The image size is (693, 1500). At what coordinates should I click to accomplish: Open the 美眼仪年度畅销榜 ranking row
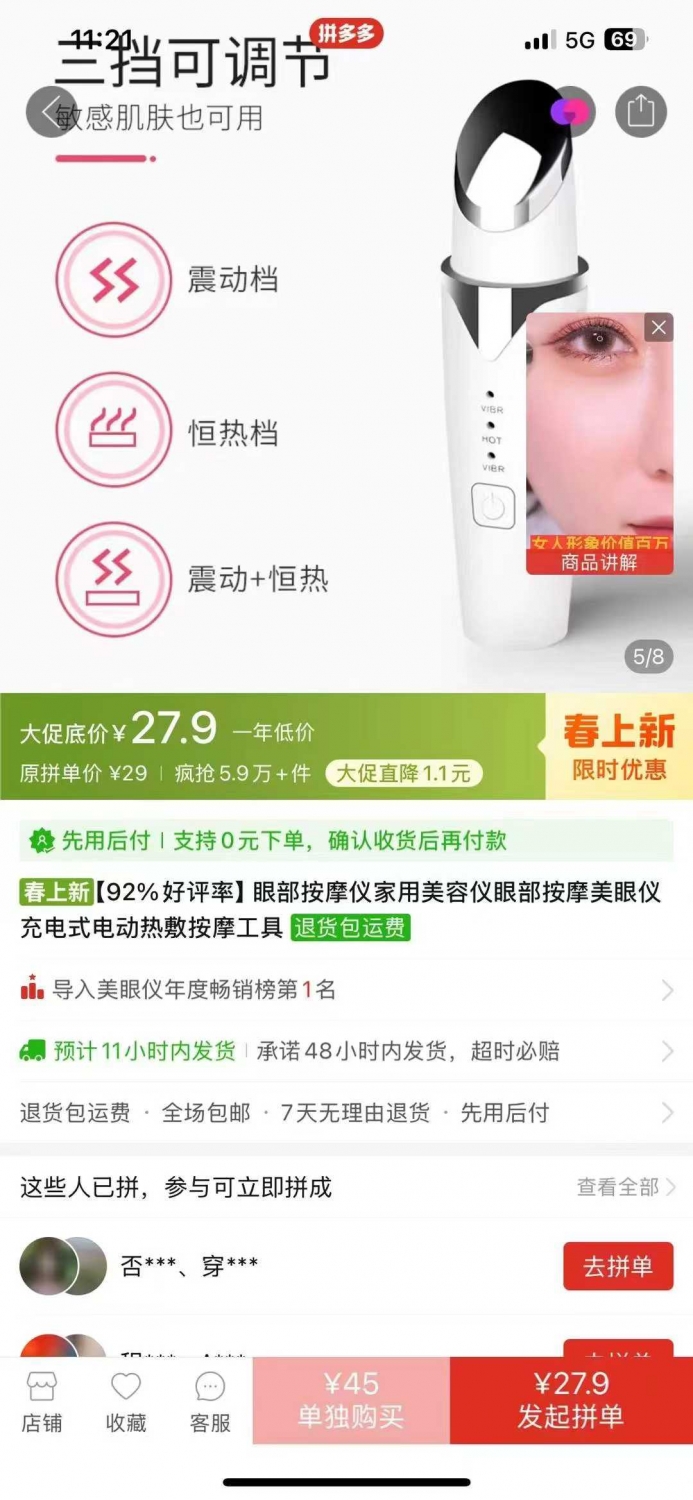pyautogui.click(x=346, y=990)
